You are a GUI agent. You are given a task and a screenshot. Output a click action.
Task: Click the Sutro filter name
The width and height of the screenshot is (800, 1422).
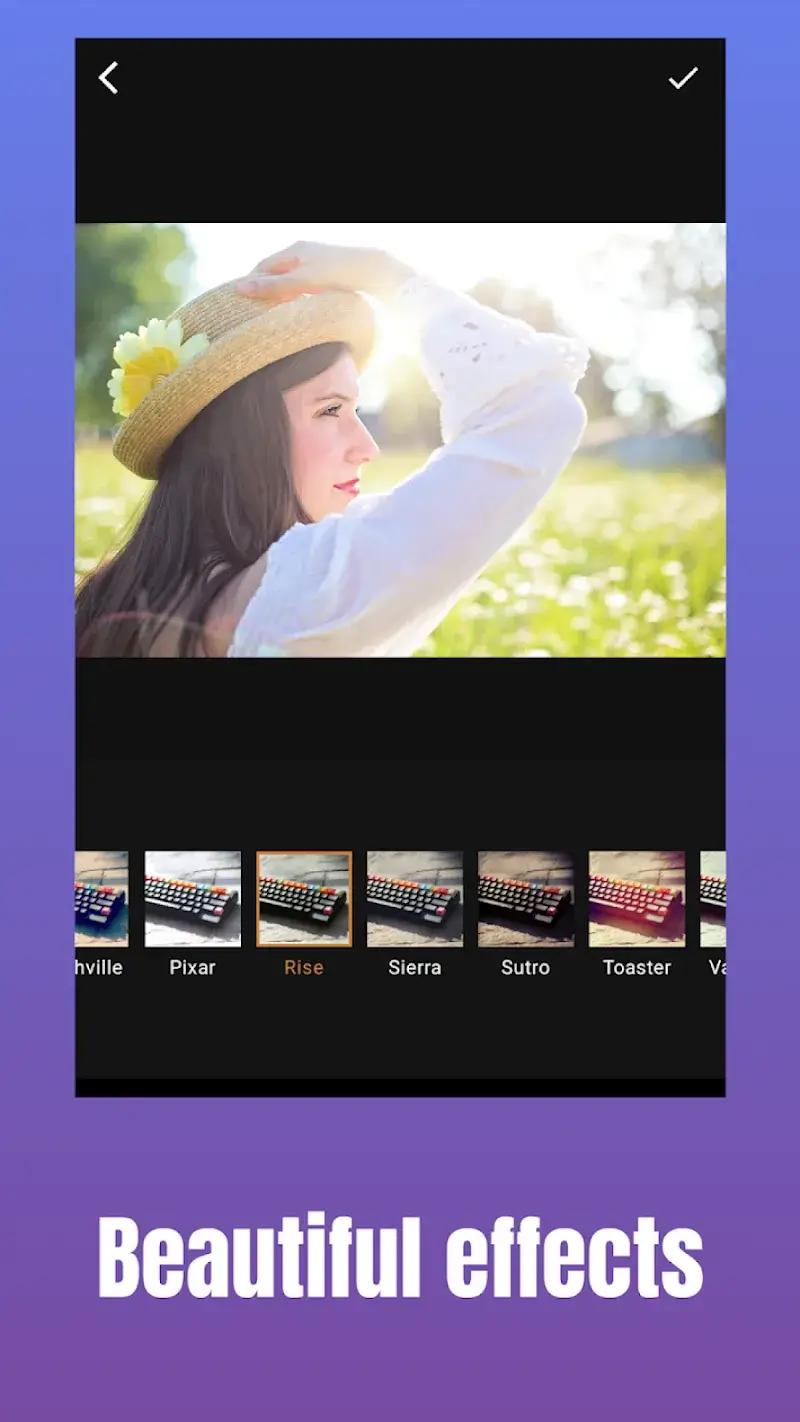click(x=526, y=967)
